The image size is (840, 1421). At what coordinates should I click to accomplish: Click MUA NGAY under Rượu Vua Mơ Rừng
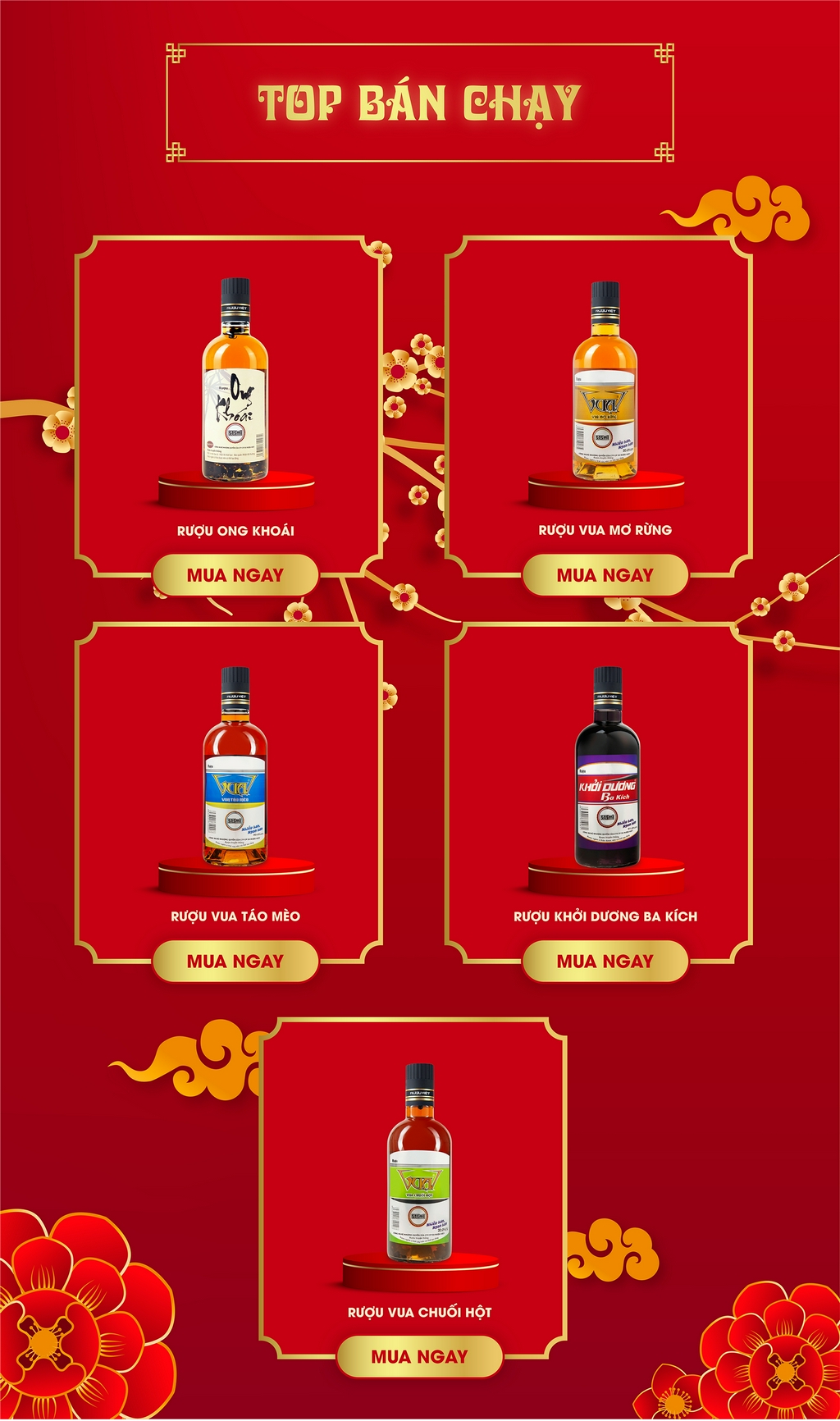(607, 578)
